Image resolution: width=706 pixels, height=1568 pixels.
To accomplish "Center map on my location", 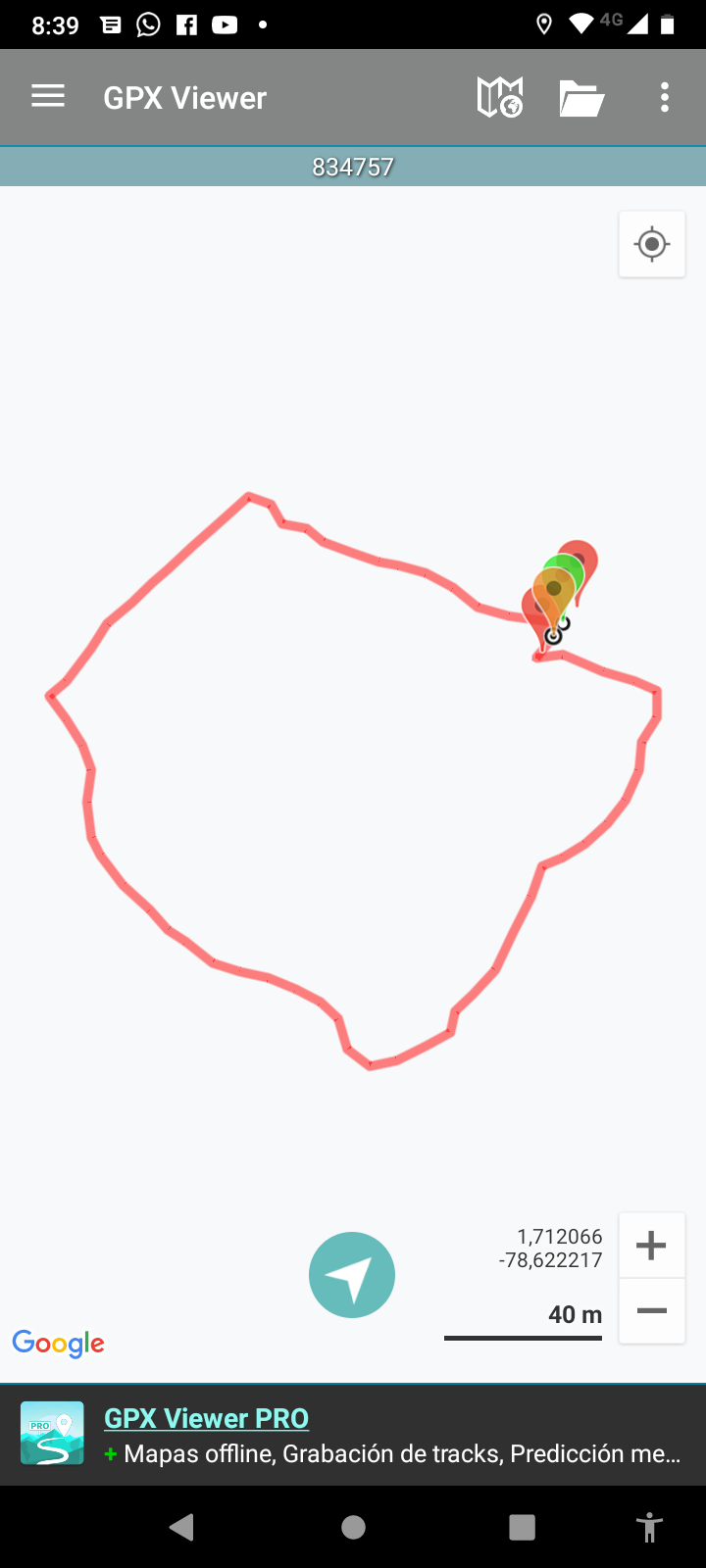I will click(x=652, y=244).
